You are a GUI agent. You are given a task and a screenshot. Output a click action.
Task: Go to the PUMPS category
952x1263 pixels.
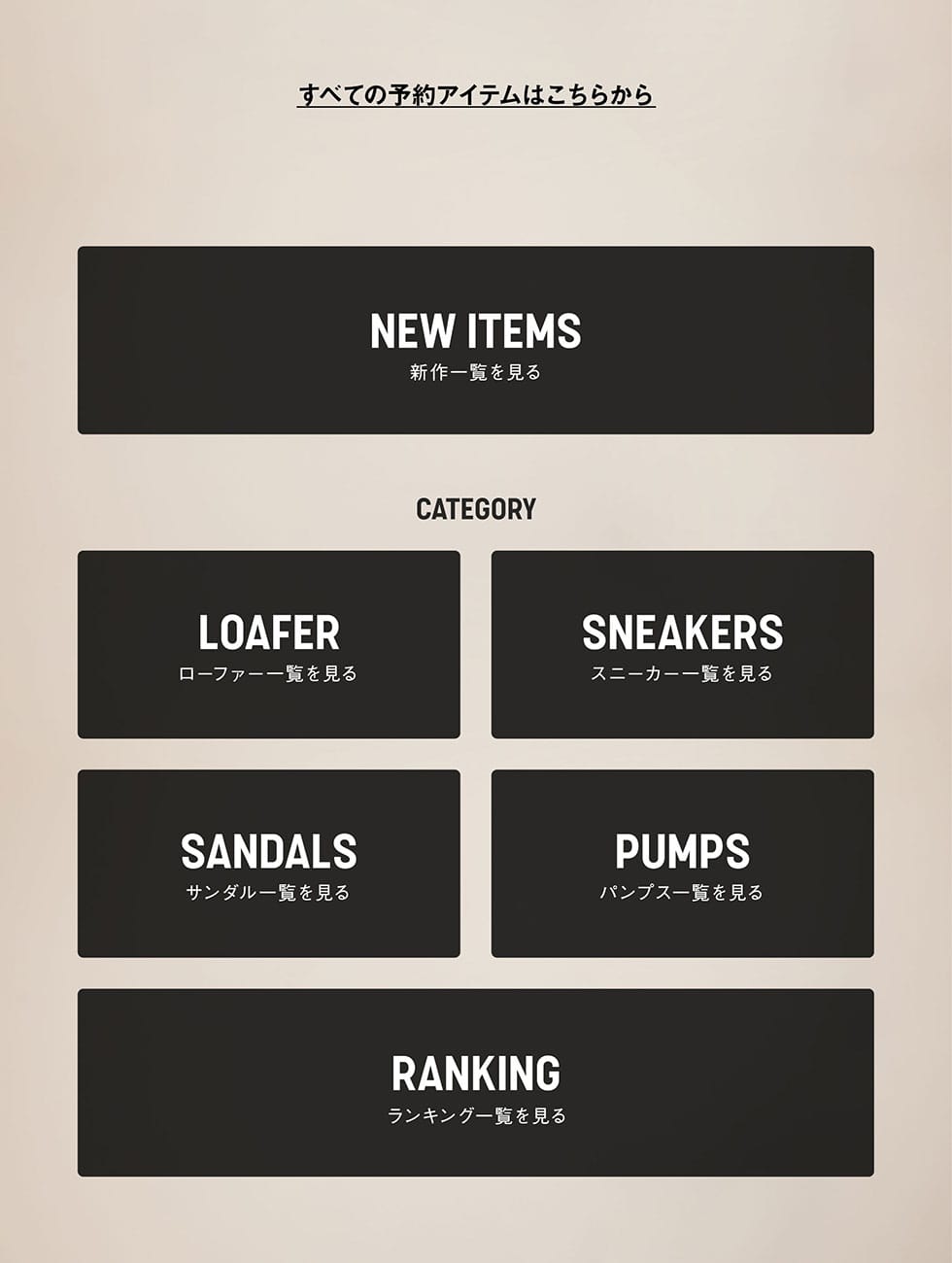pos(682,863)
